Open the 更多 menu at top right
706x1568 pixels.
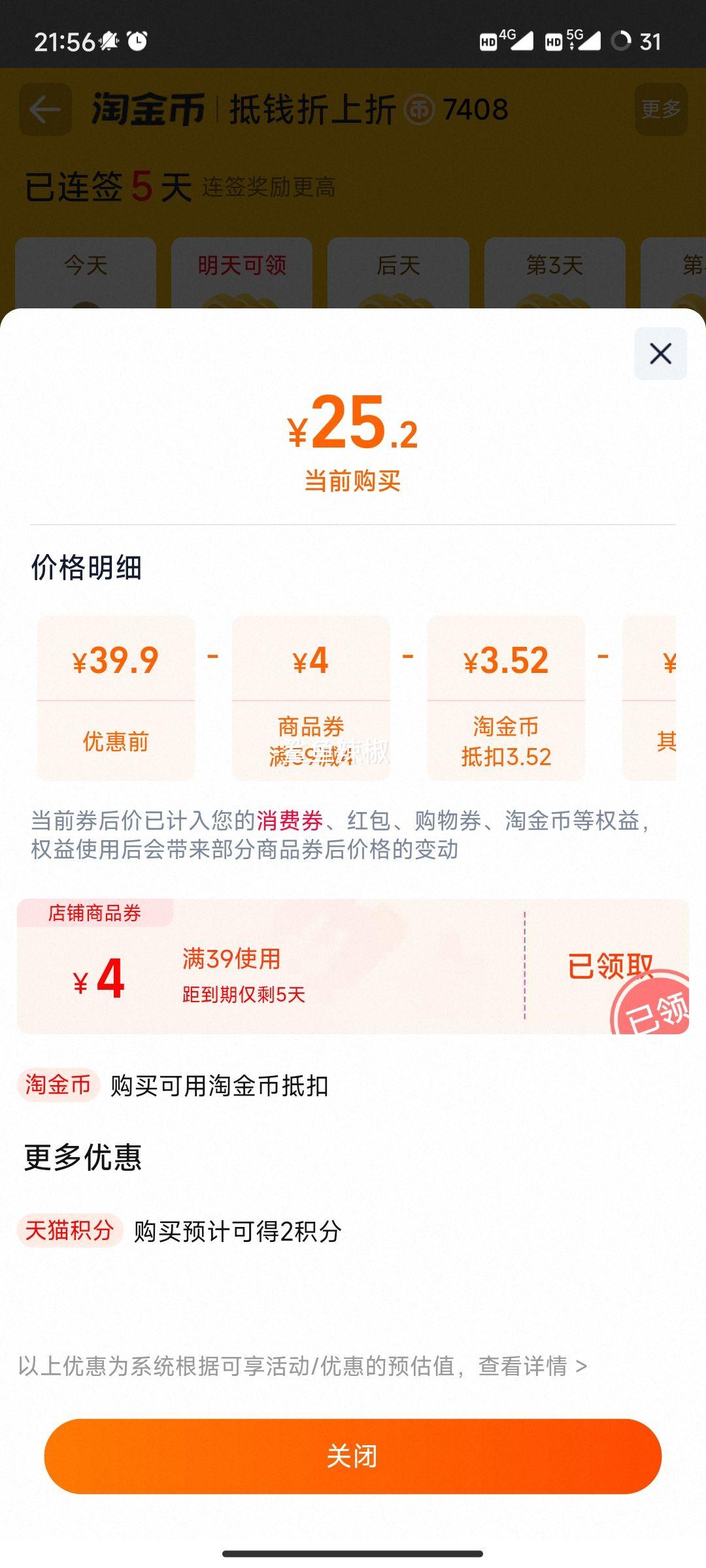pos(662,110)
